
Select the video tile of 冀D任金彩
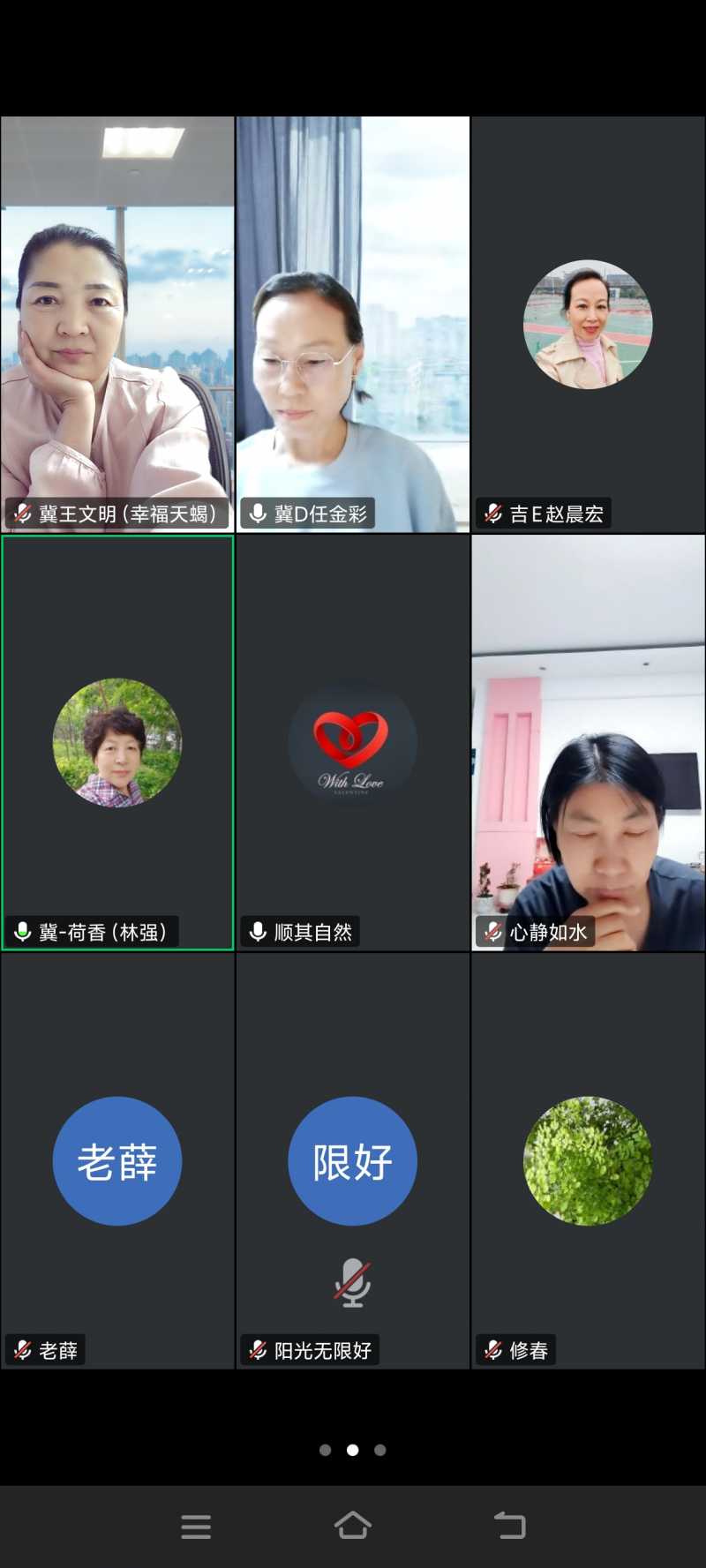point(353,324)
